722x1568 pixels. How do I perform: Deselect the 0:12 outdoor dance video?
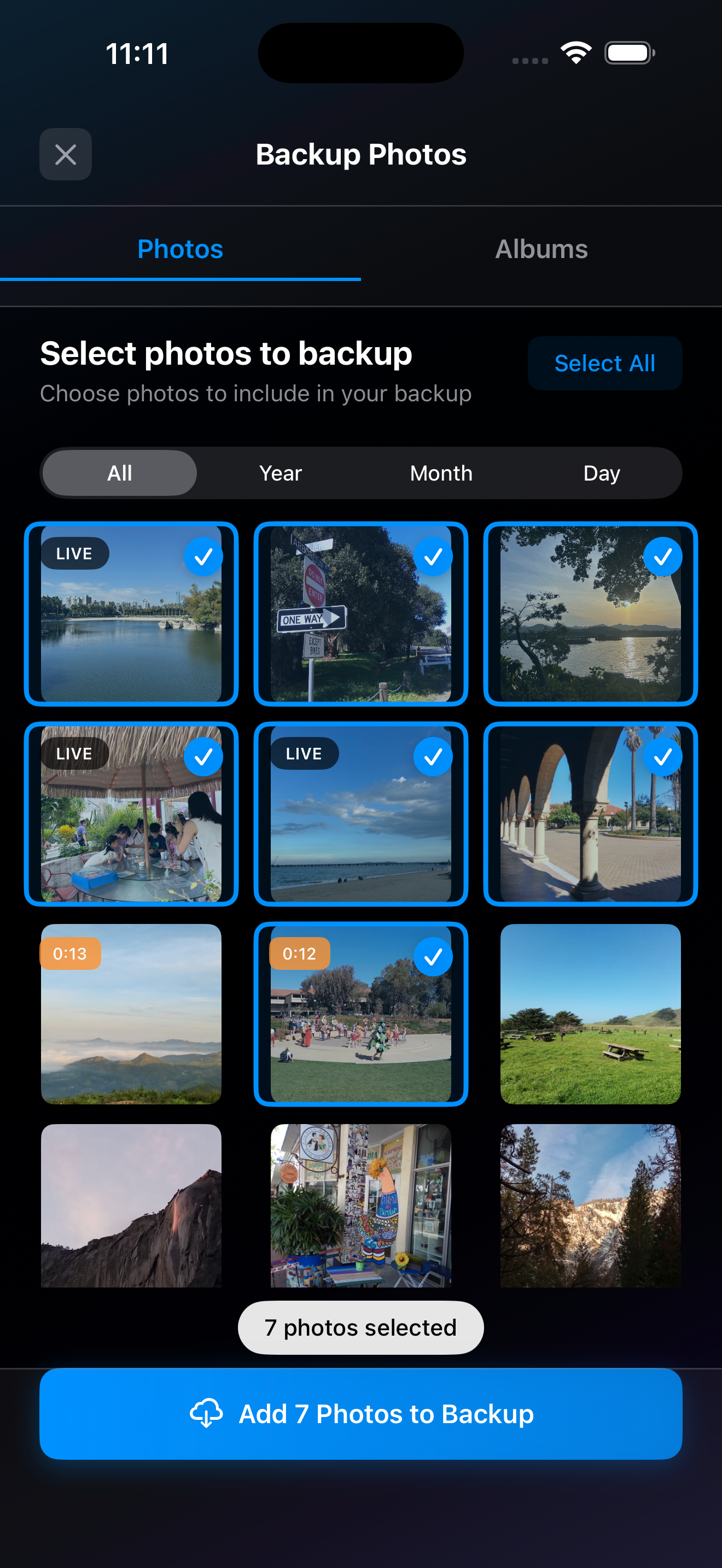coord(360,1014)
